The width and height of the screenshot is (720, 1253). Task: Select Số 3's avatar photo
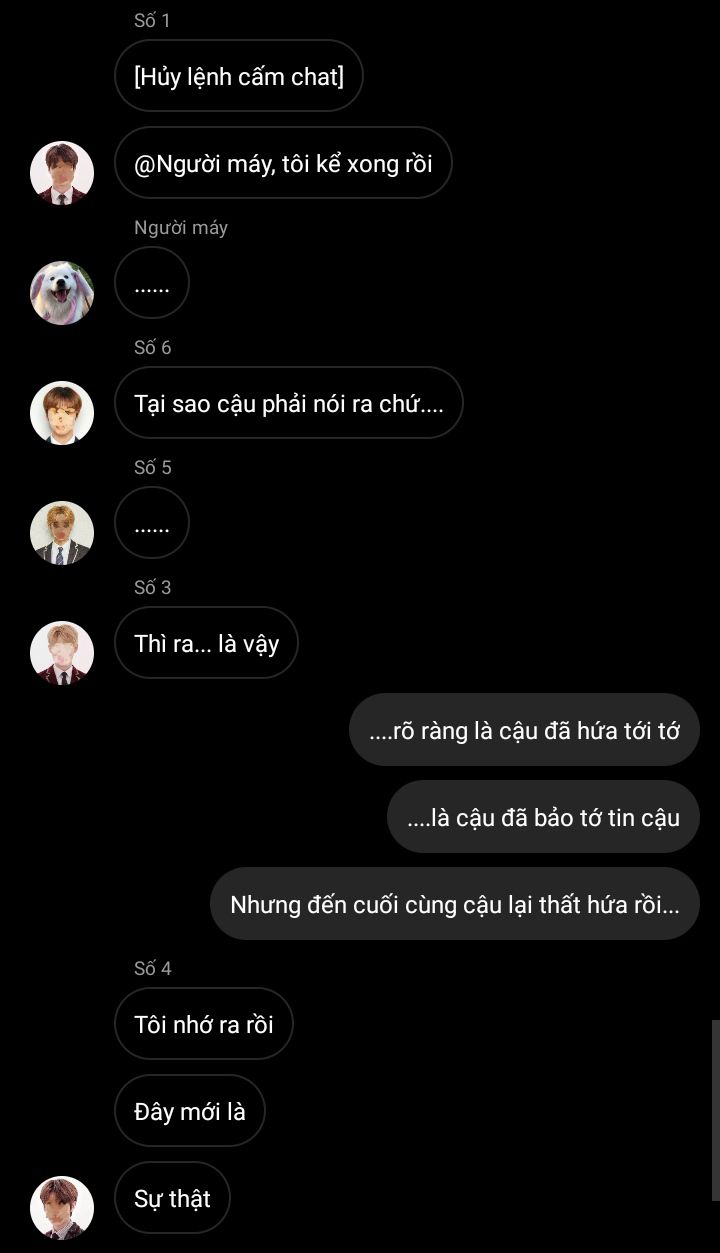tap(62, 653)
